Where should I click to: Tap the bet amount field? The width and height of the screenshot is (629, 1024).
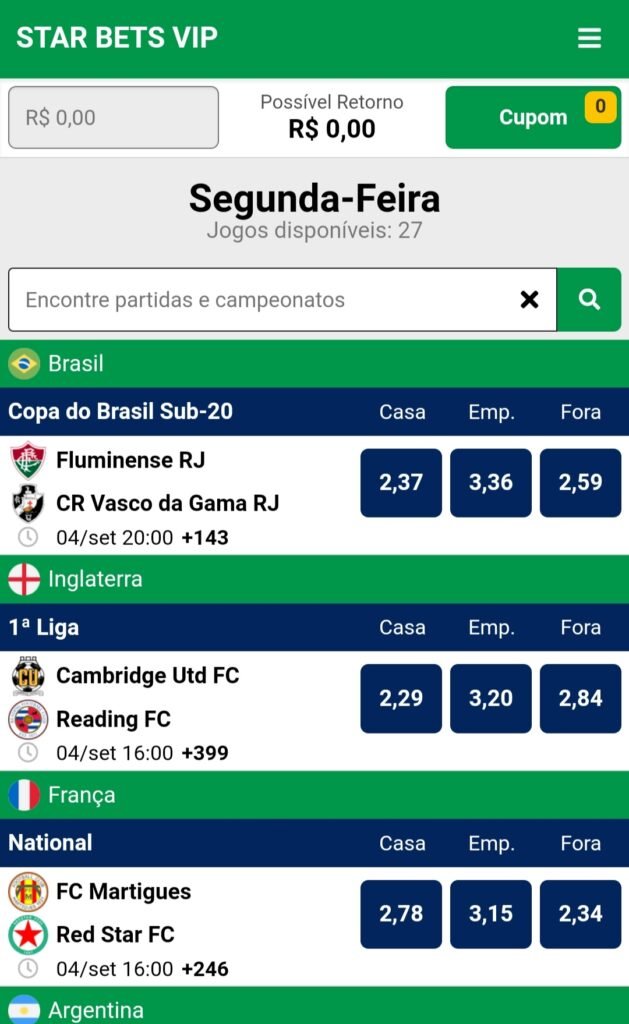pos(113,118)
